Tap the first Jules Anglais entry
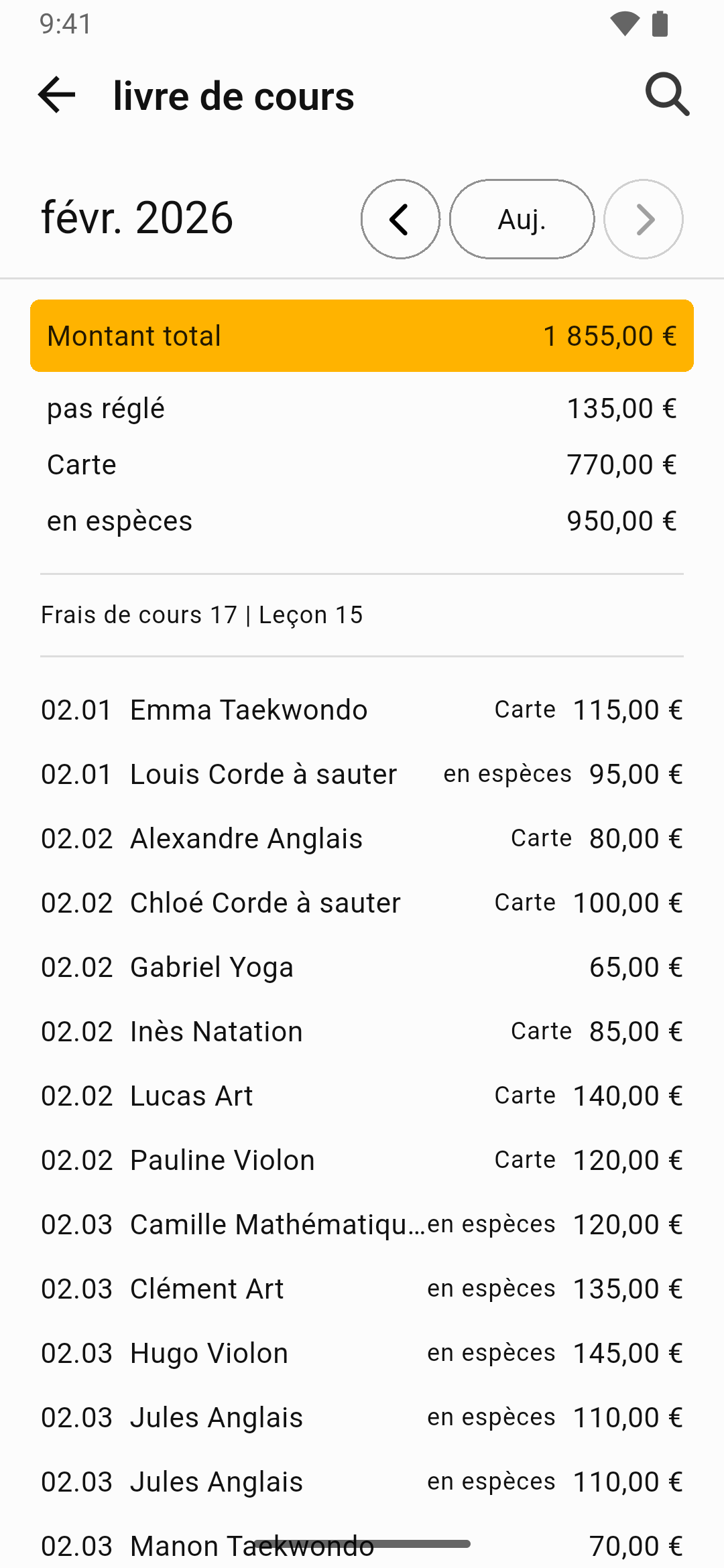This screenshot has height=1568, width=724. click(x=362, y=1417)
